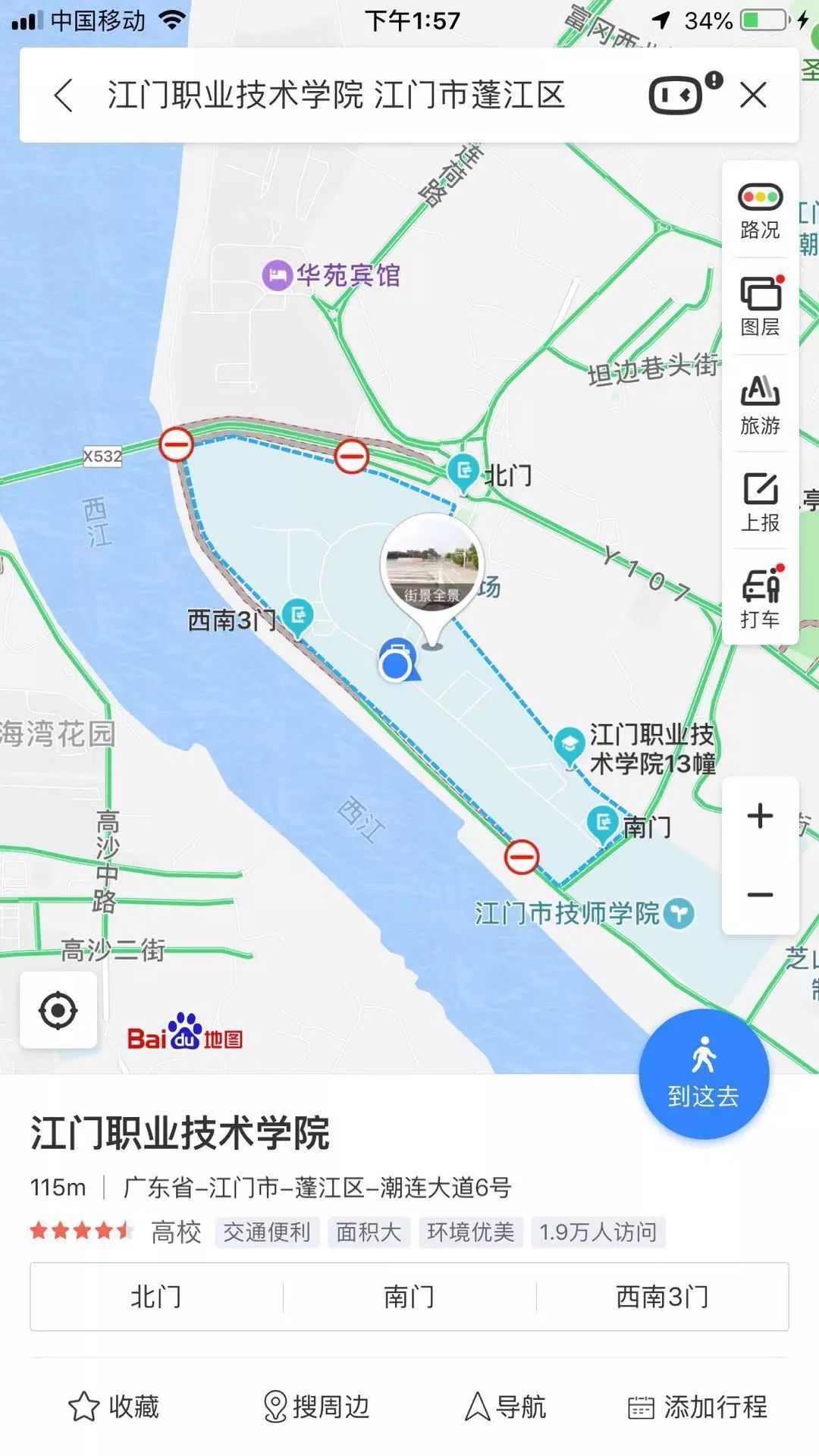Start walking route with 到这去
Viewport: 819px width, 1456px height.
click(704, 1074)
